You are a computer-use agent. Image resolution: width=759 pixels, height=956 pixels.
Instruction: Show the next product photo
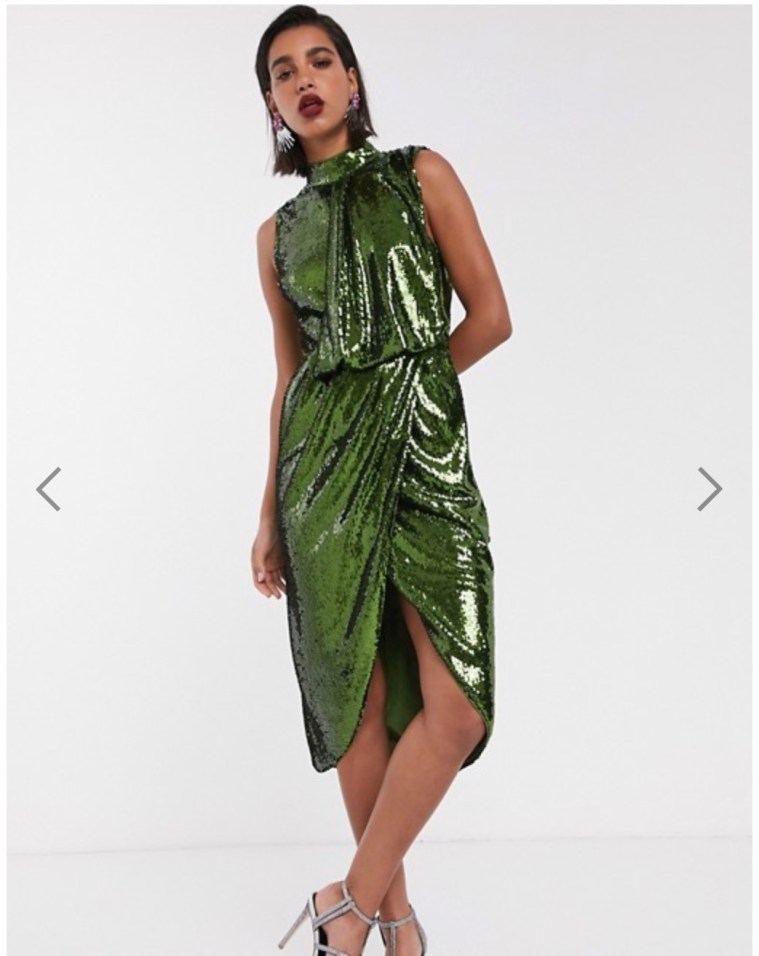(709, 489)
